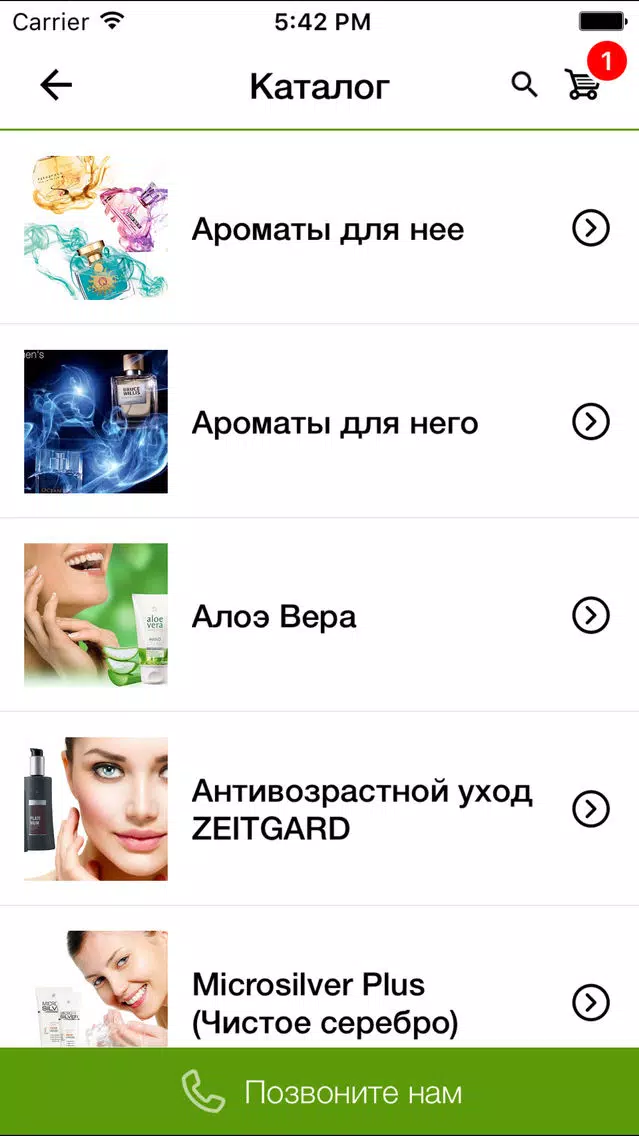639x1136 pixels.
Task: Open Microsilver Plus (Чистое серебро) category
Action: (320, 977)
